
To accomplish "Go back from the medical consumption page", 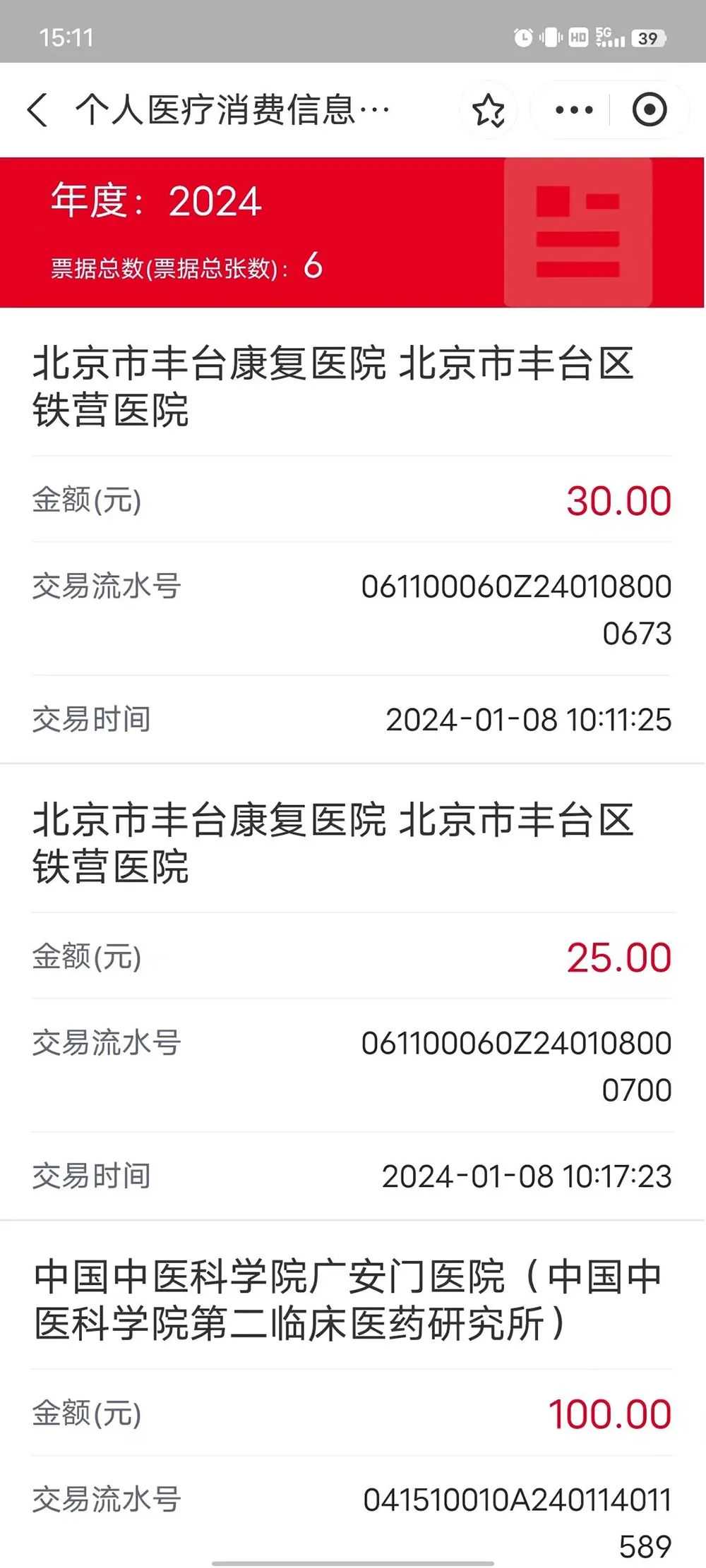I will pos(38,110).
